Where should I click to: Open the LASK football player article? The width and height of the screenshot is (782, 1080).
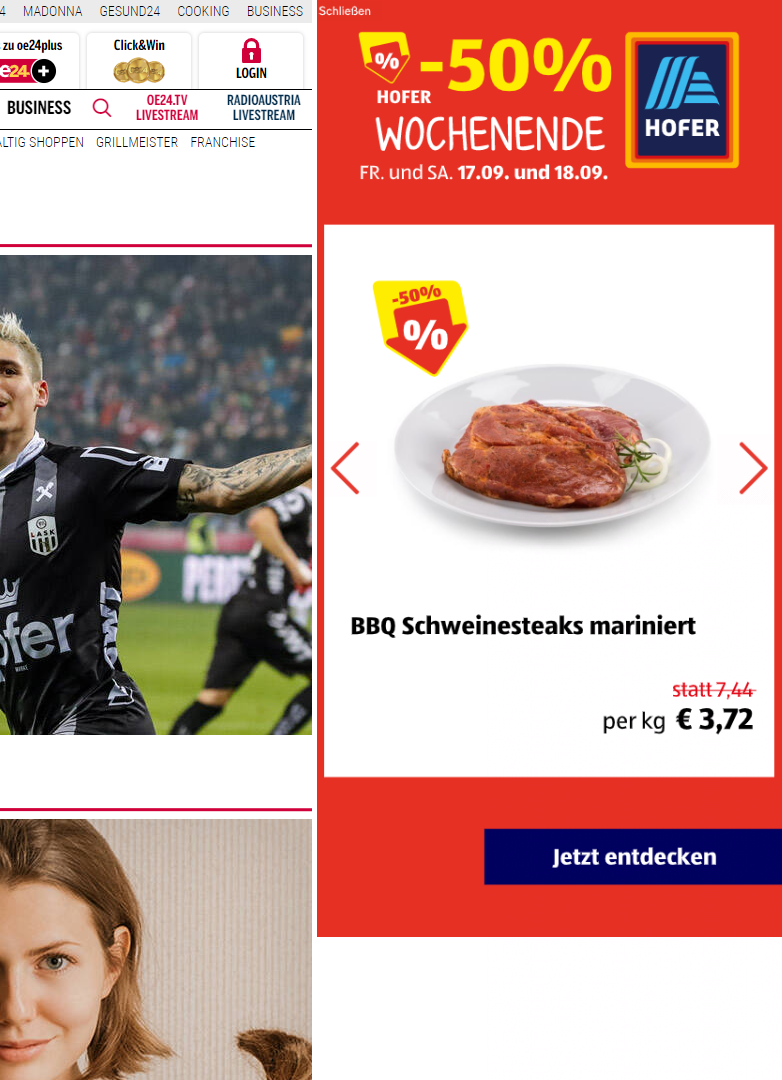(x=155, y=495)
